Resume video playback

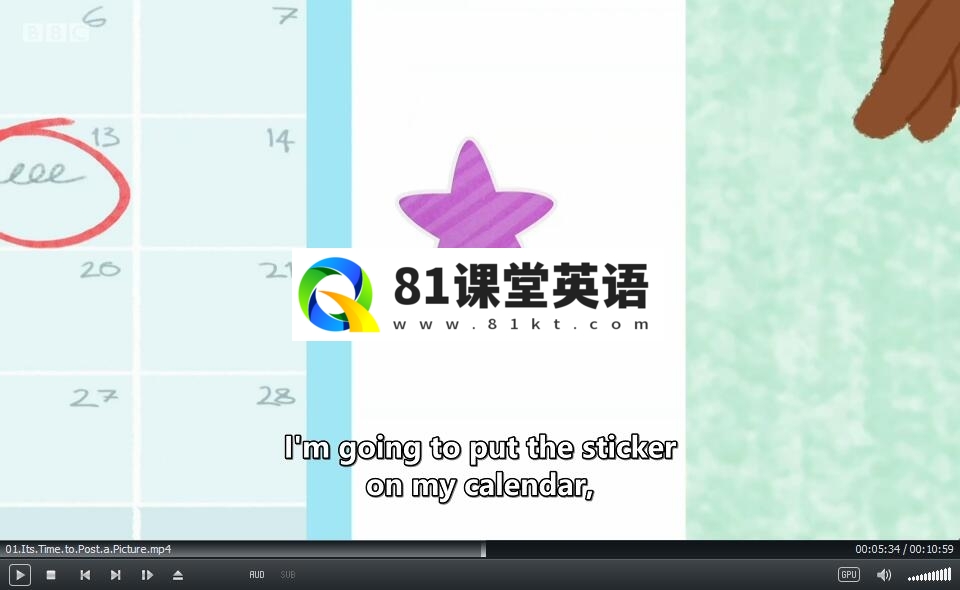click(20, 575)
